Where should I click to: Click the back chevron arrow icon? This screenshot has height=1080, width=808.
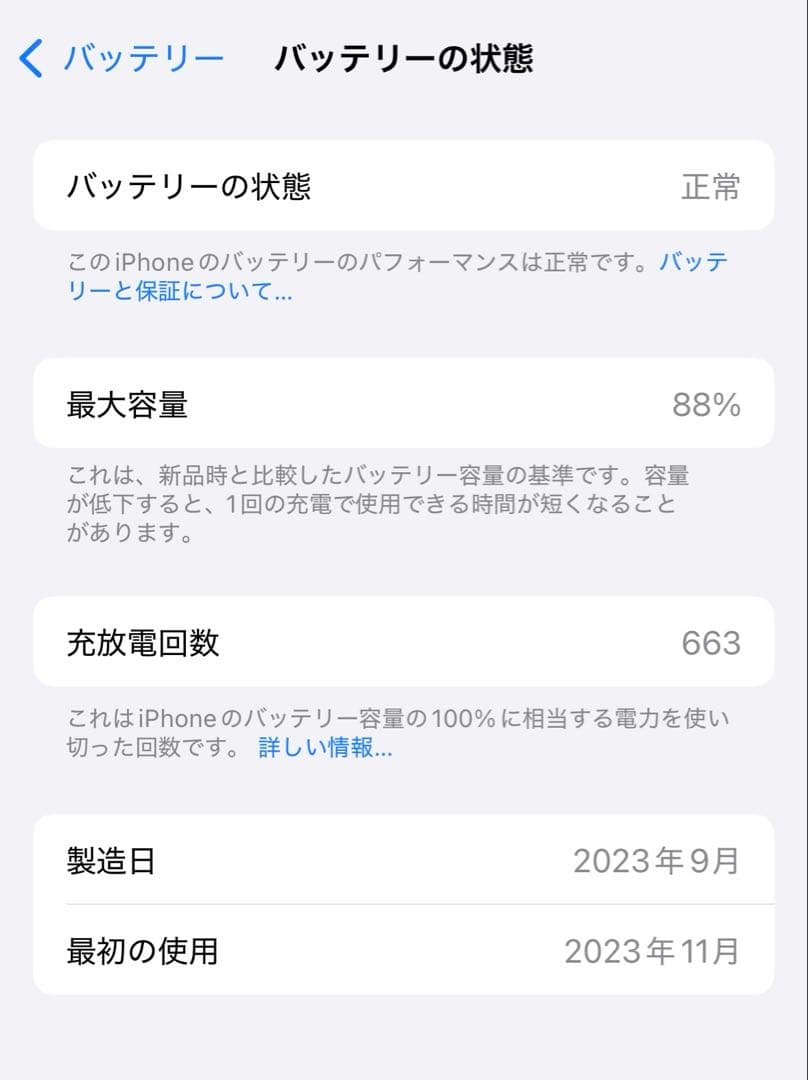click(x=28, y=58)
